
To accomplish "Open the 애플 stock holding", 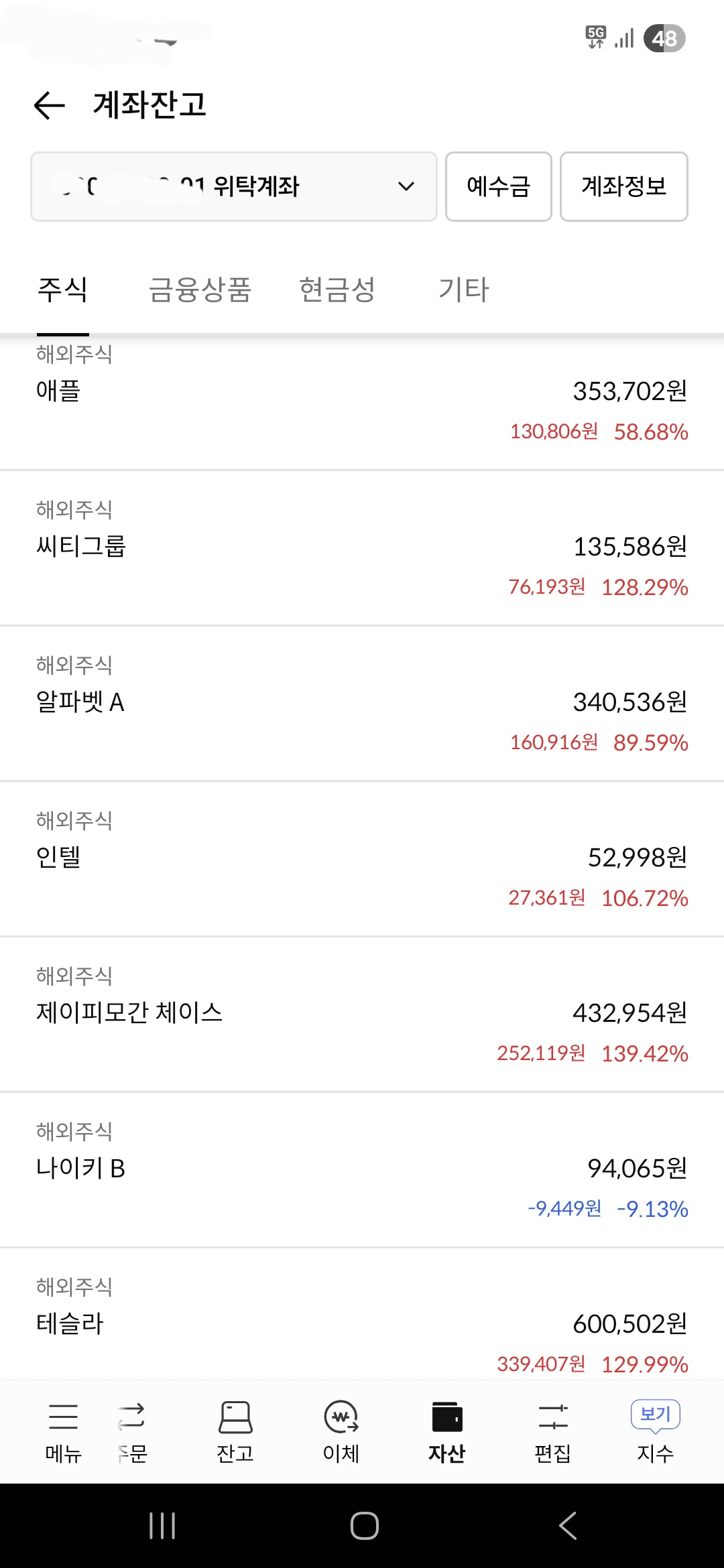I will point(362,402).
